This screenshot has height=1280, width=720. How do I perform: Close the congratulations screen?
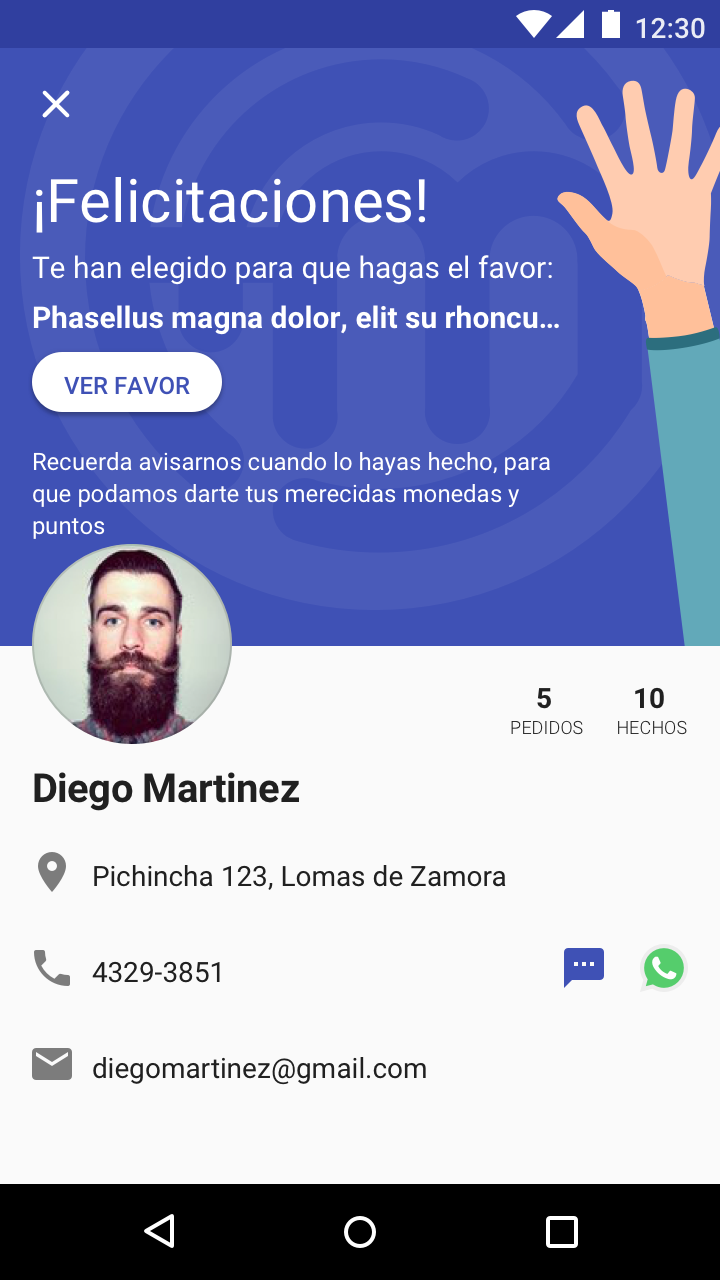[56, 104]
